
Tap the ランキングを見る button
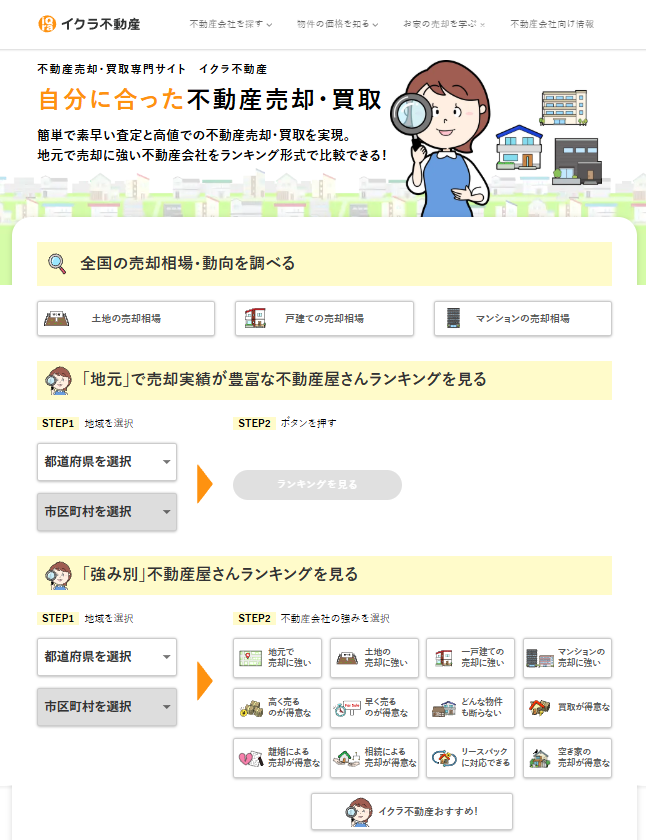click(317, 485)
